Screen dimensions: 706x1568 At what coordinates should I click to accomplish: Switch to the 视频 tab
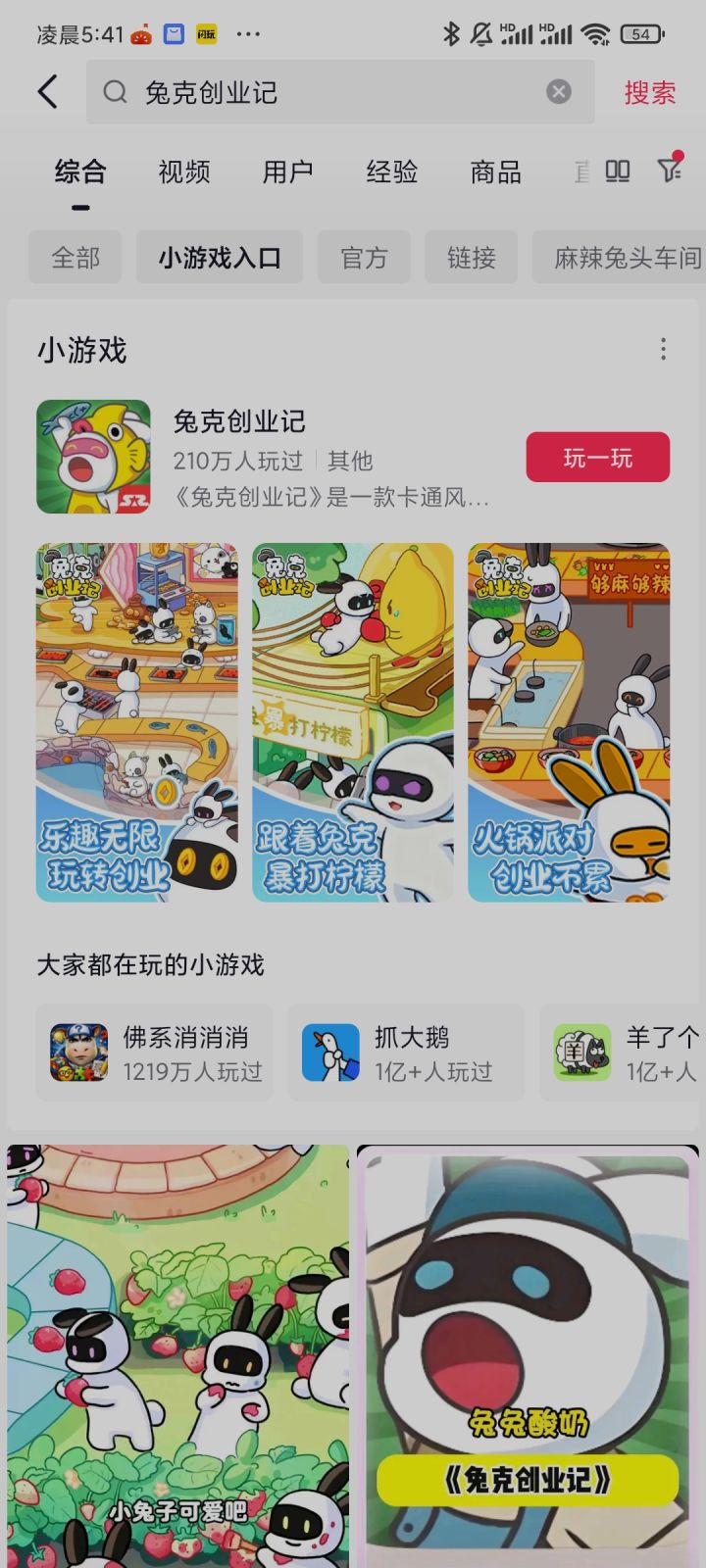coord(182,172)
